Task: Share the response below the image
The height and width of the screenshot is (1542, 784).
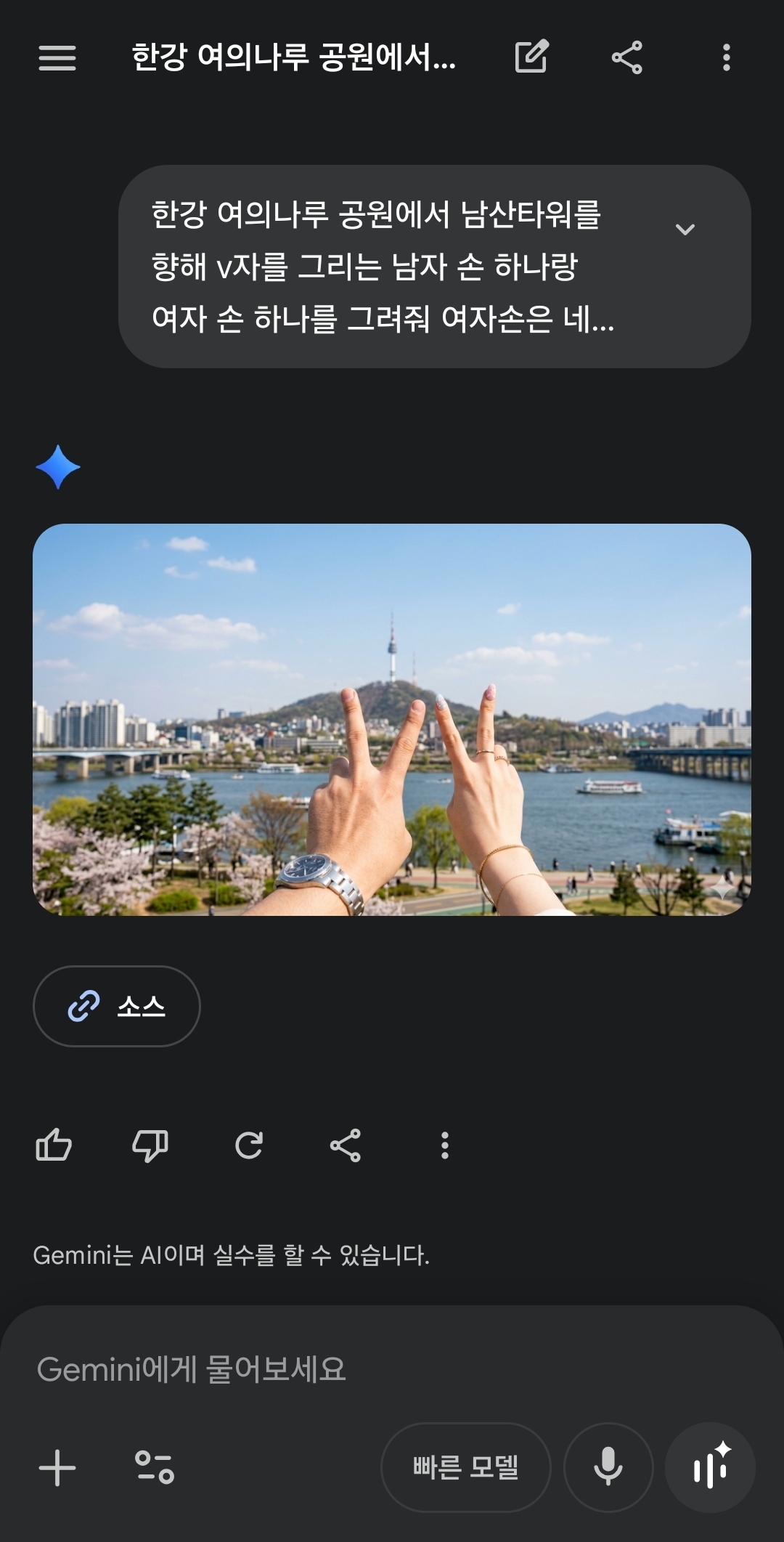Action: pos(346,1145)
